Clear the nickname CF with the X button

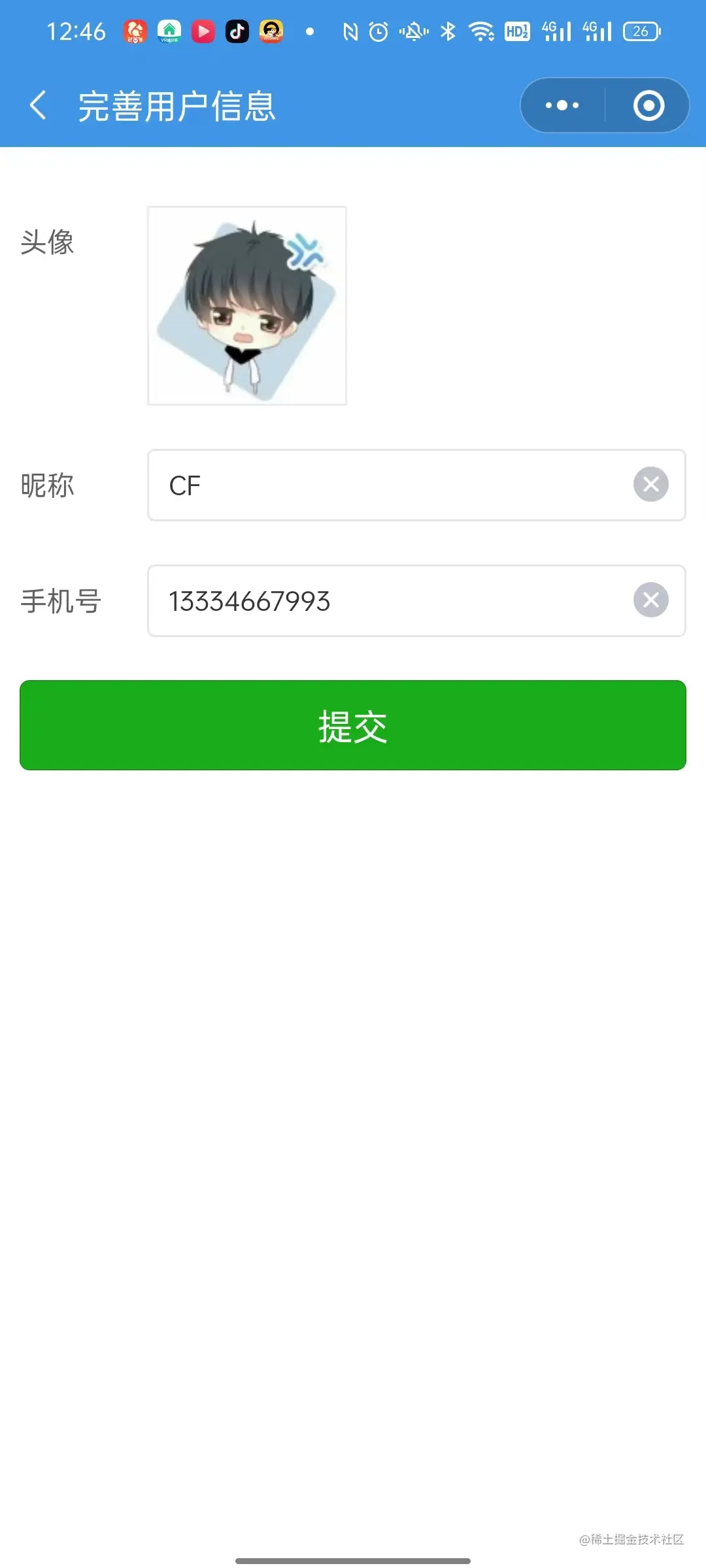pos(650,485)
